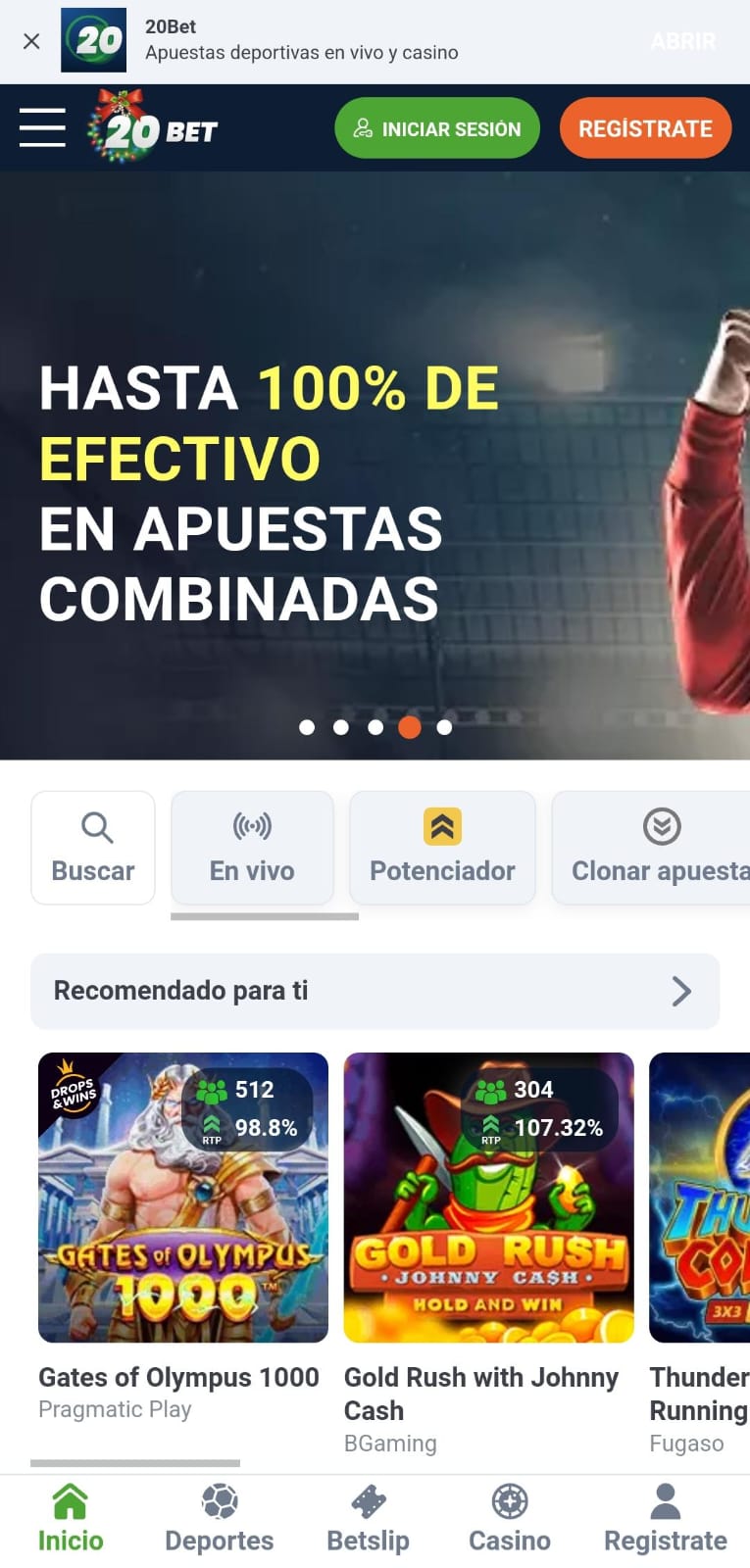750x1568 pixels.
Task: Jump to the first banner slide dot
Action: [x=307, y=727]
